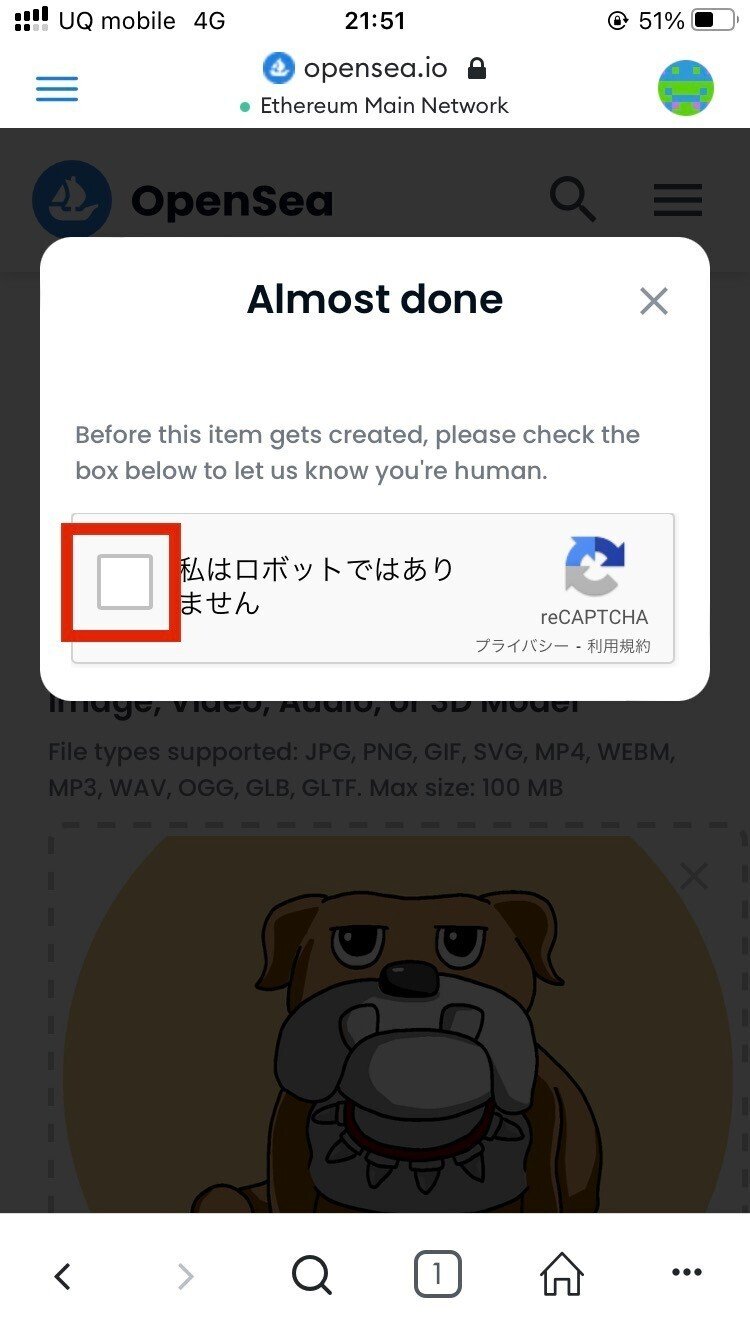Open the browser more options menu
Screen dimensions: 750x1334
(x=687, y=1273)
